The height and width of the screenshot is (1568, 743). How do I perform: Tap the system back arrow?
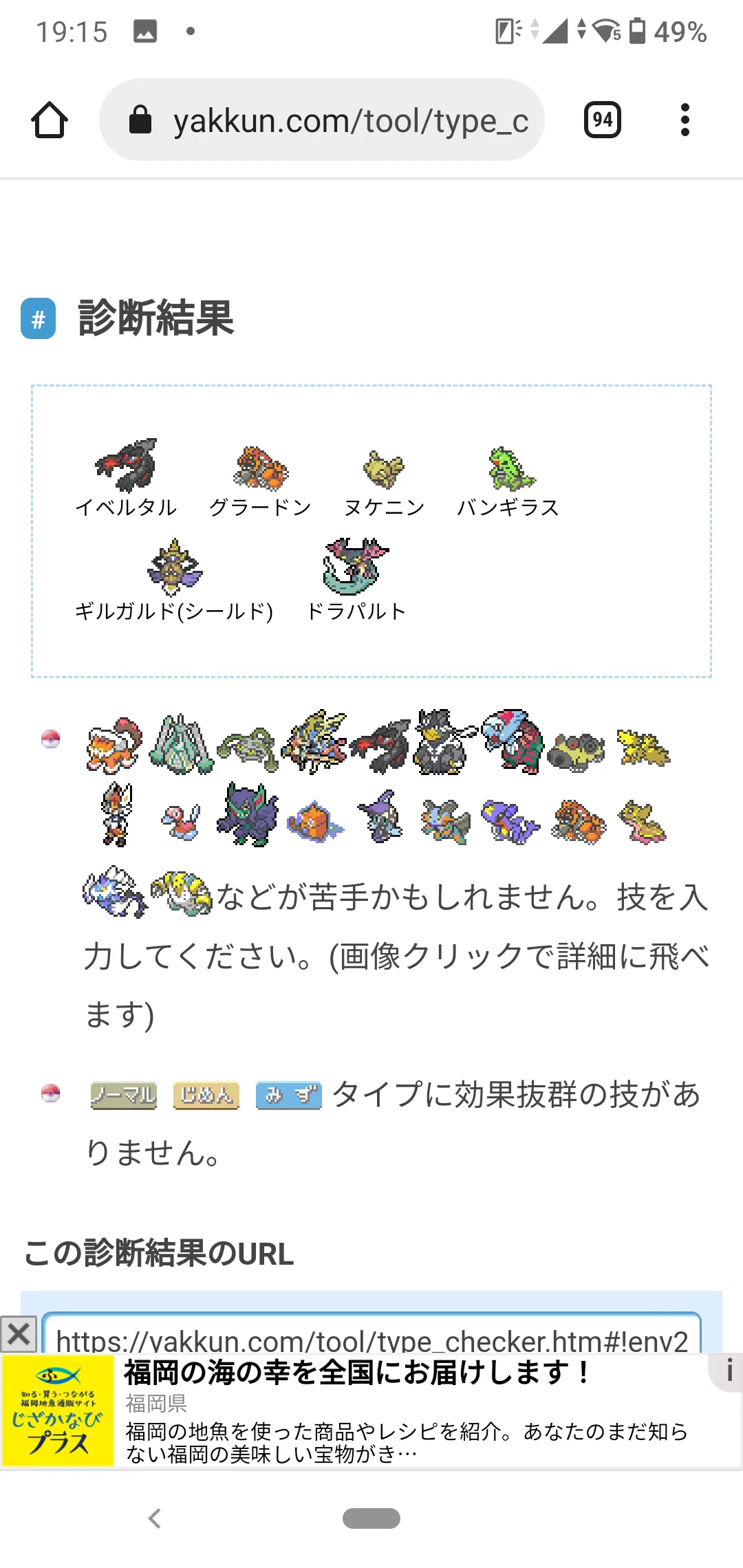point(155,1518)
